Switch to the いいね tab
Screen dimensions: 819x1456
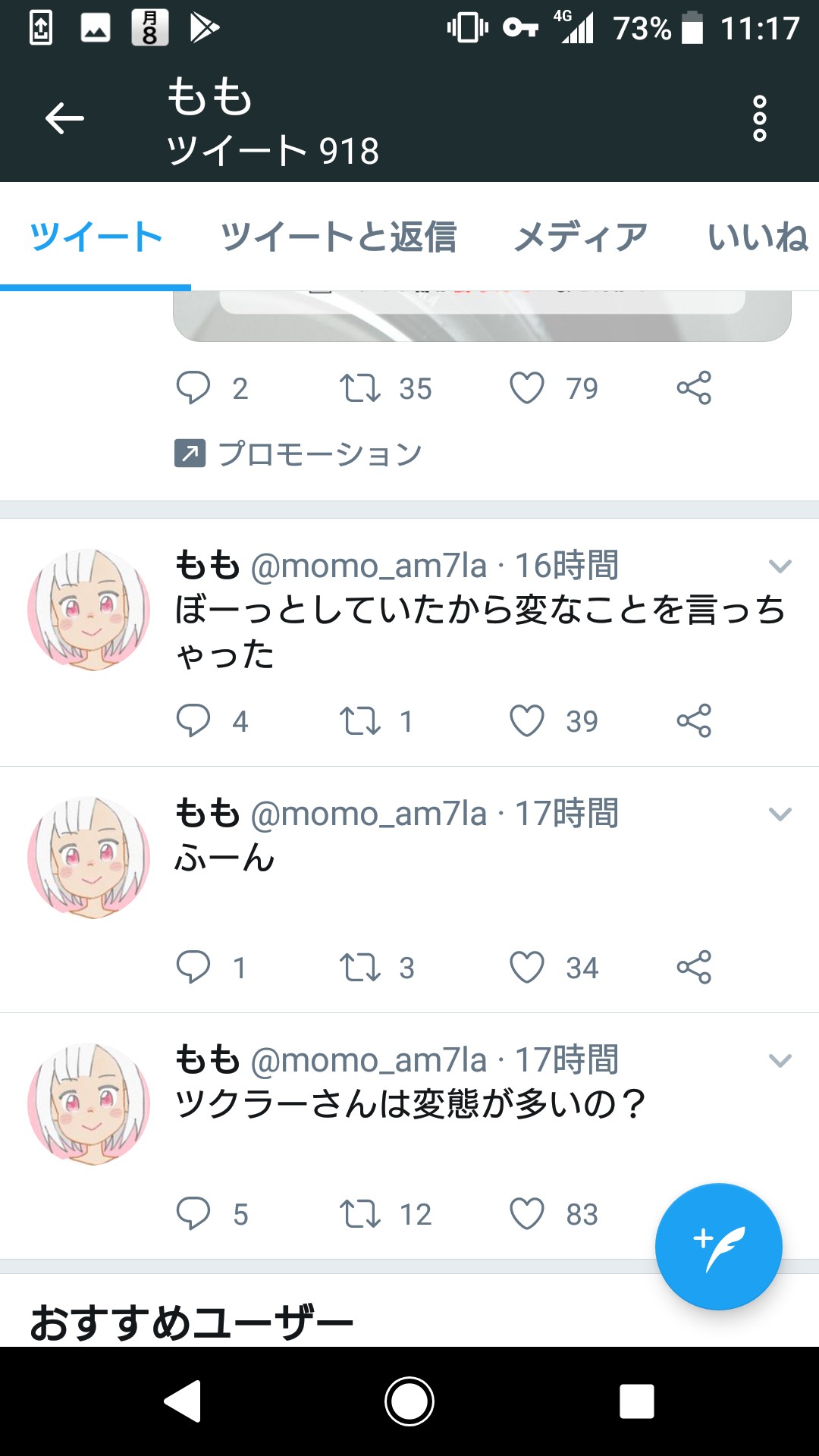758,237
